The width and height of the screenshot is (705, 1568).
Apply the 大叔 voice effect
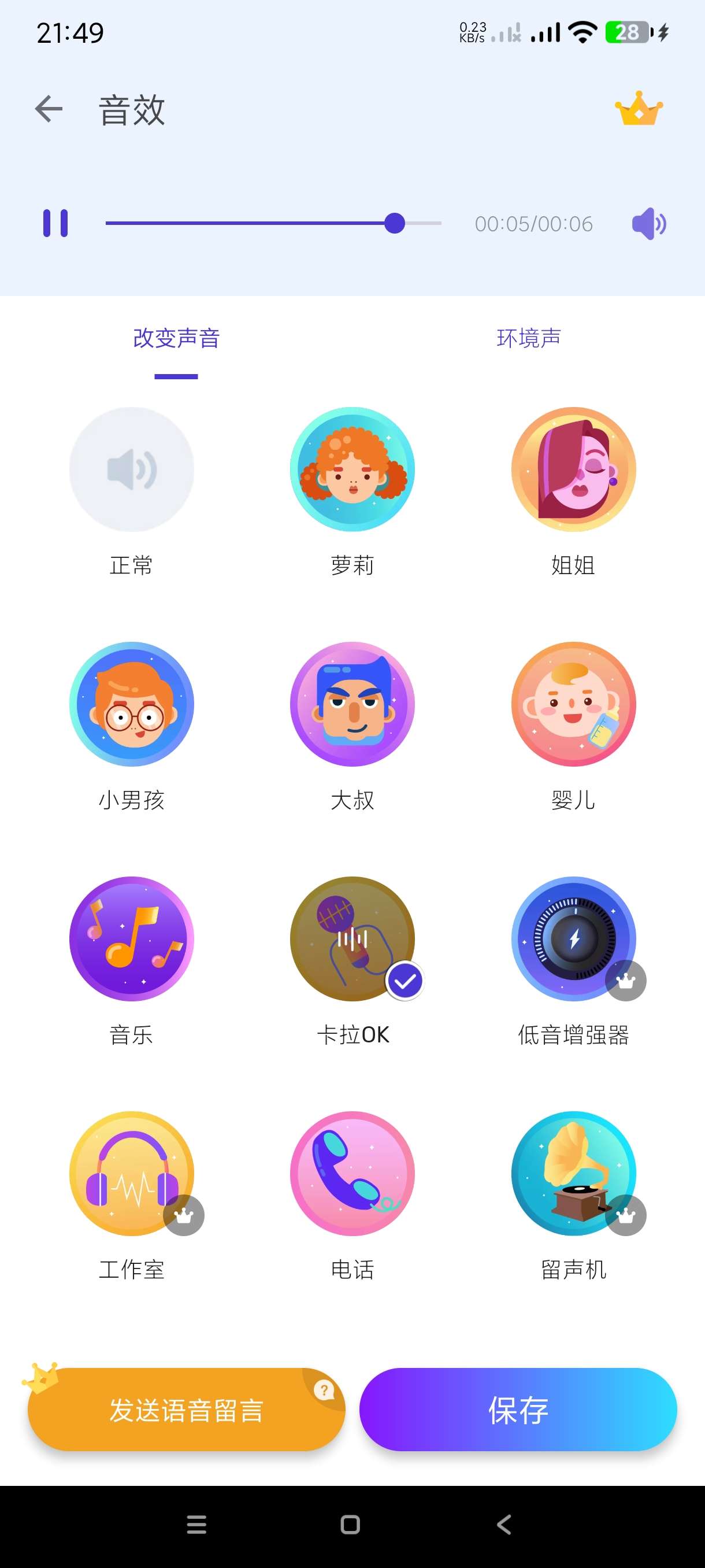[352, 704]
